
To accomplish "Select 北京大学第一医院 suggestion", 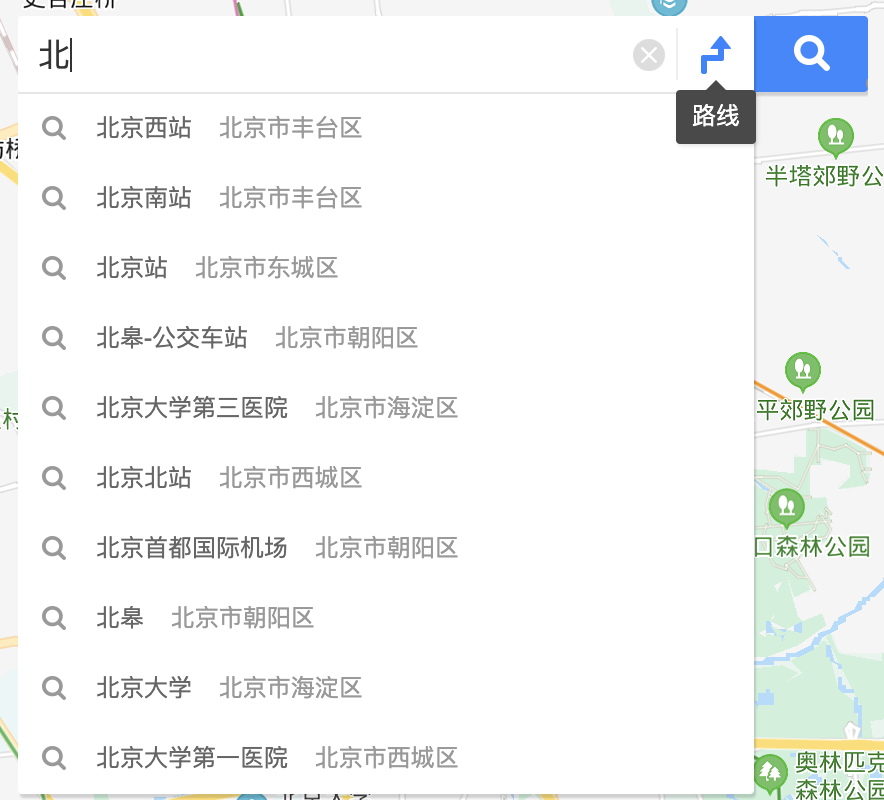I will point(192,758).
